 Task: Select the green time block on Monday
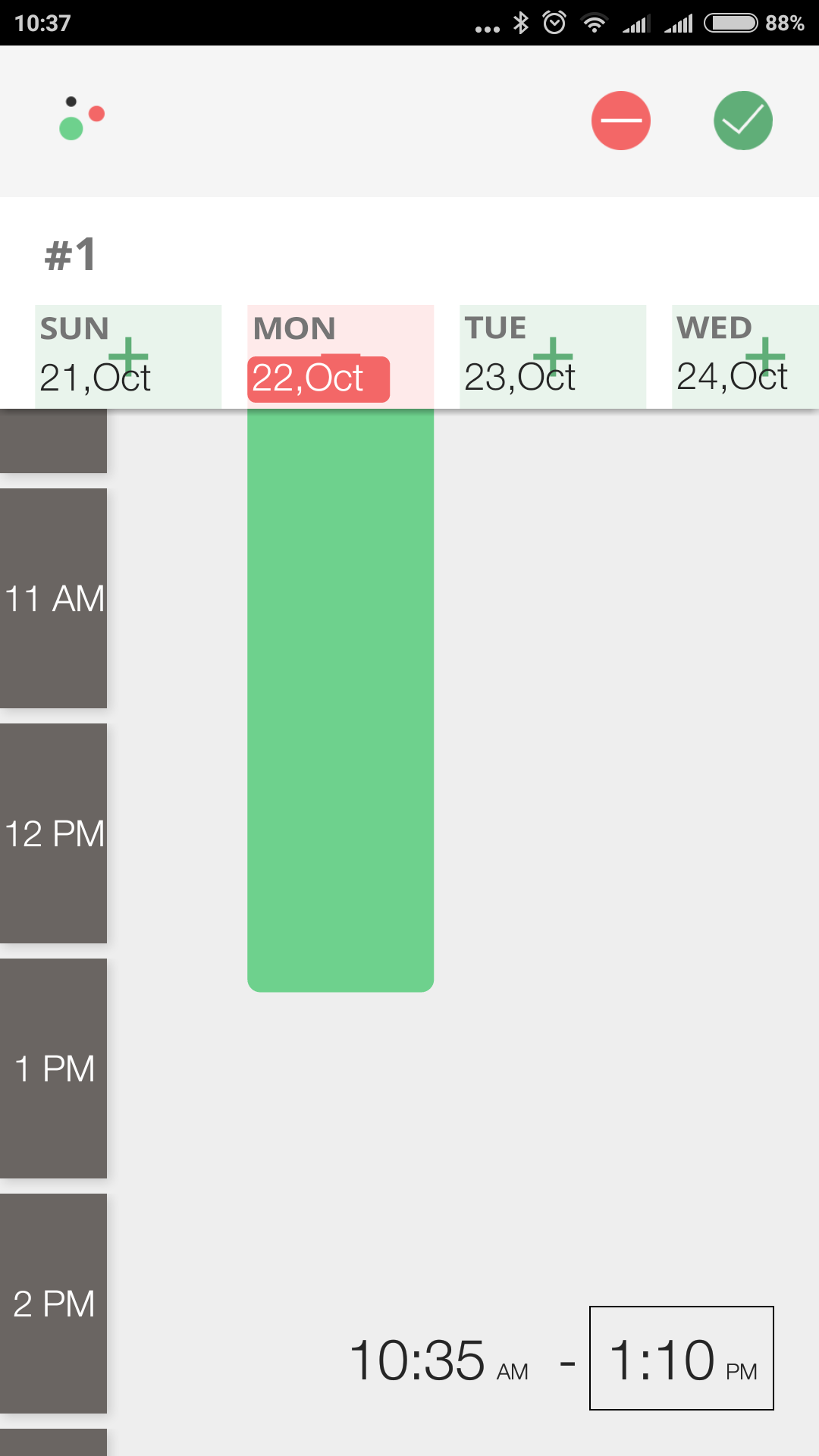click(x=340, y=700)
